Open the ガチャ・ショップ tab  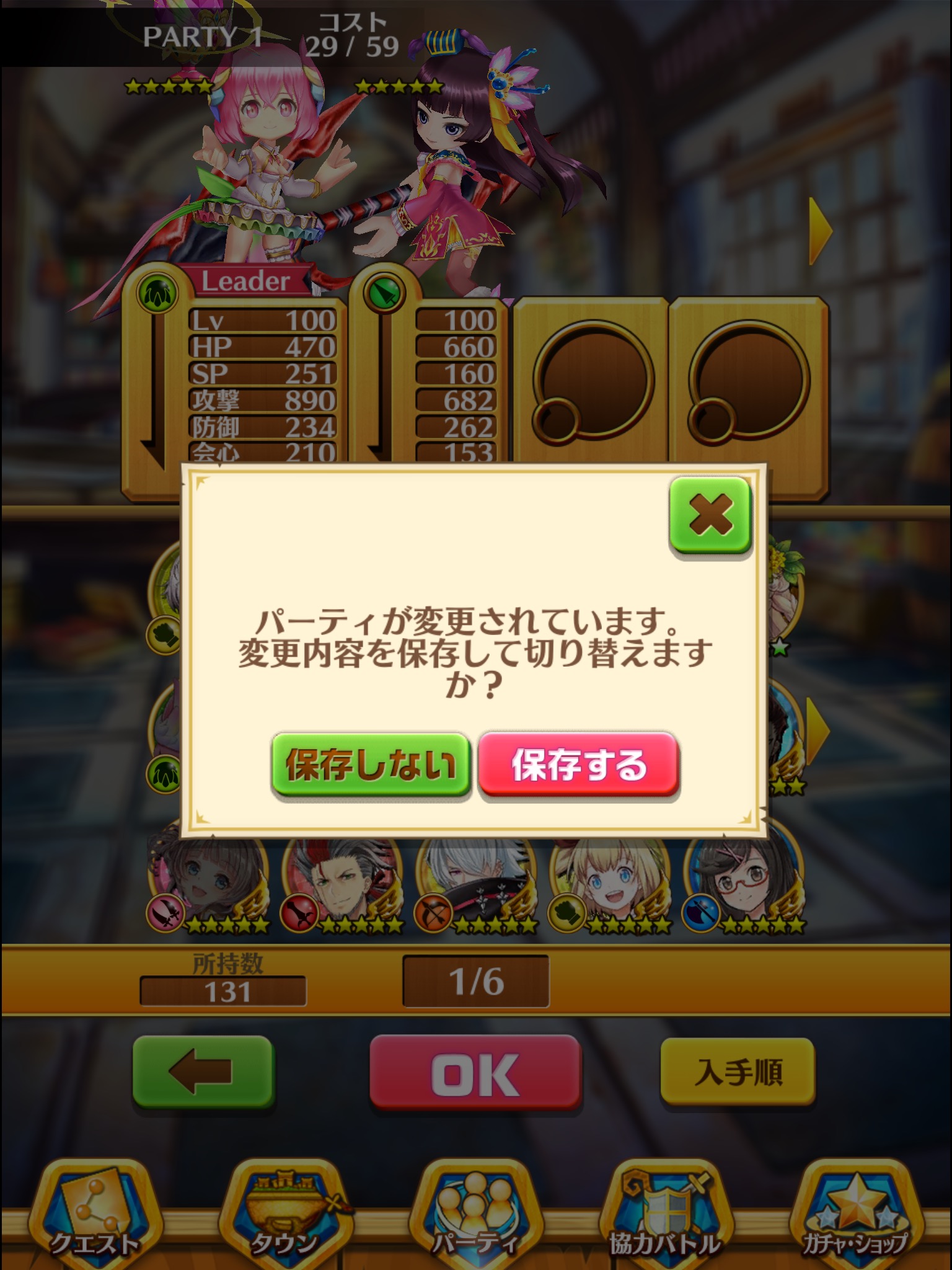[x=855, y=1215]
